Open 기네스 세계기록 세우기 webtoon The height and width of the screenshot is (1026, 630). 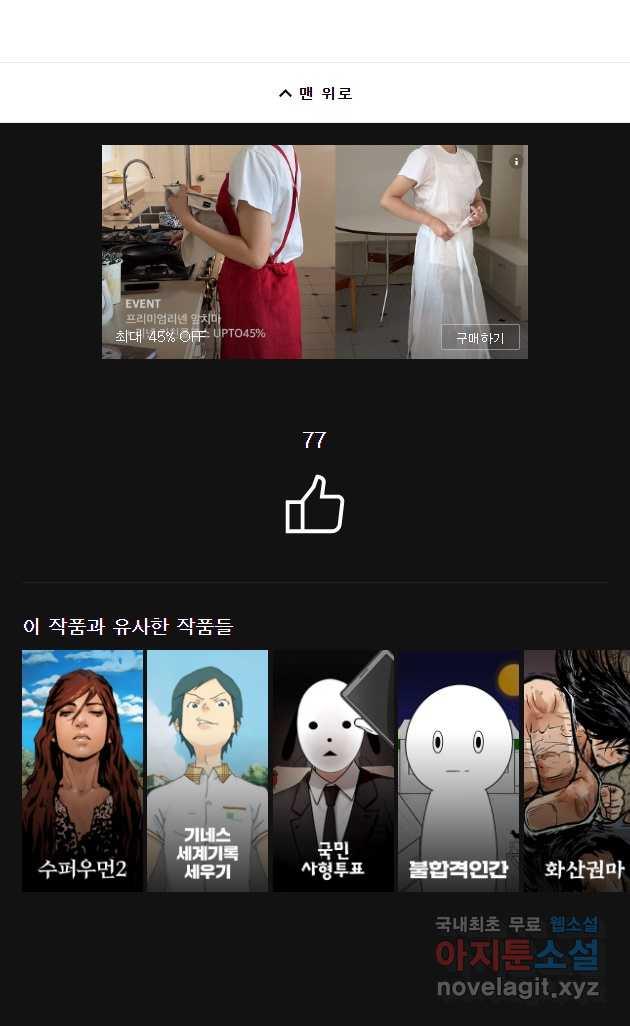(x=208, y=770)
